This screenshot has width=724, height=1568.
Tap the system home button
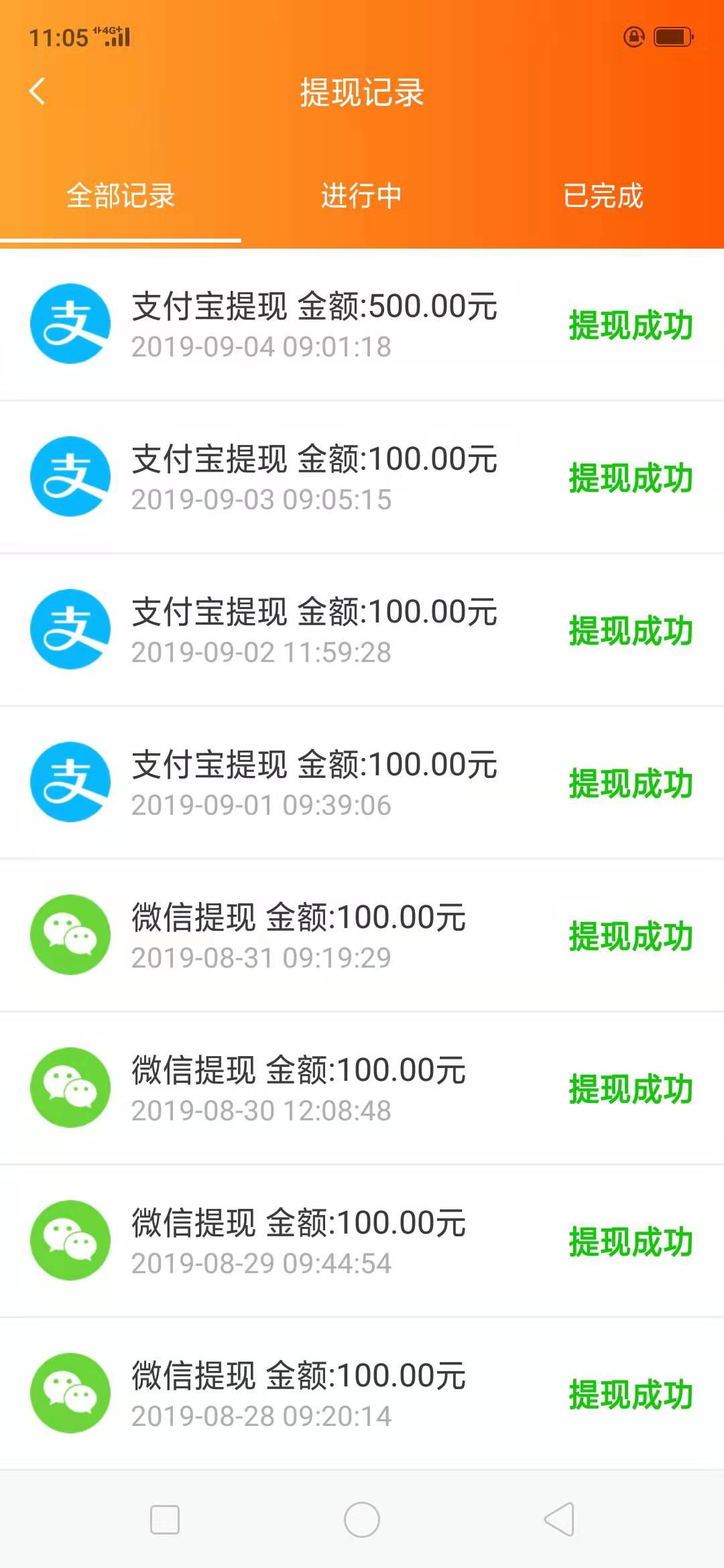[362, 1520]
